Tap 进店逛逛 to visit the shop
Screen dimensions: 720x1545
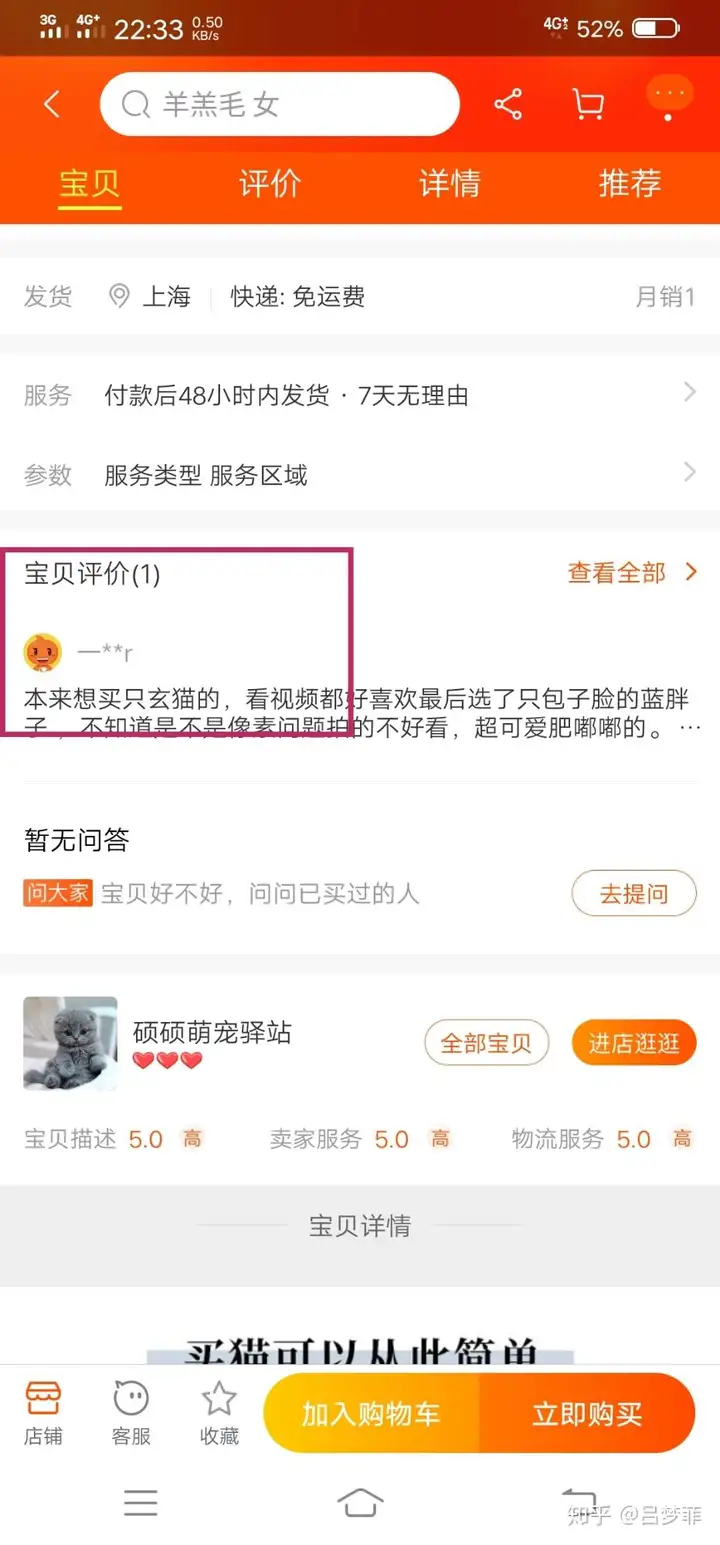[x=633, y=1044]
